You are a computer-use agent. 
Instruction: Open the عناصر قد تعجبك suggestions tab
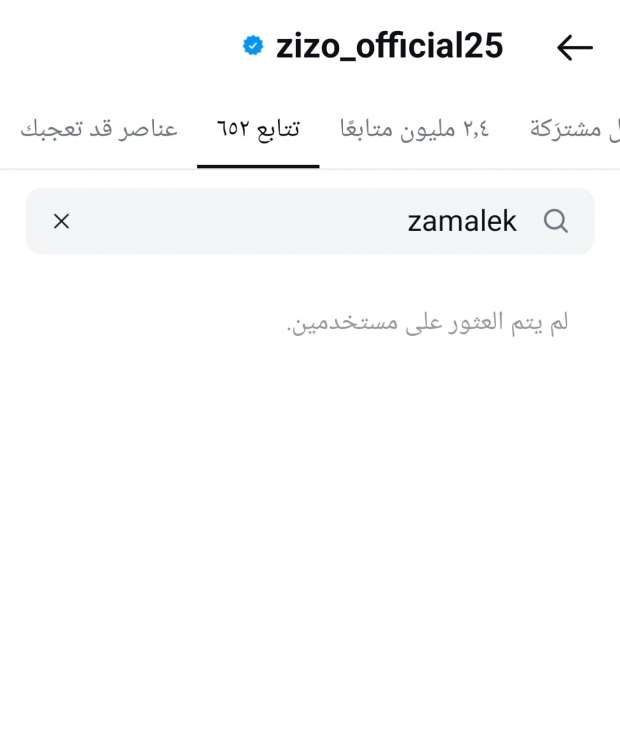pos(99,129)
